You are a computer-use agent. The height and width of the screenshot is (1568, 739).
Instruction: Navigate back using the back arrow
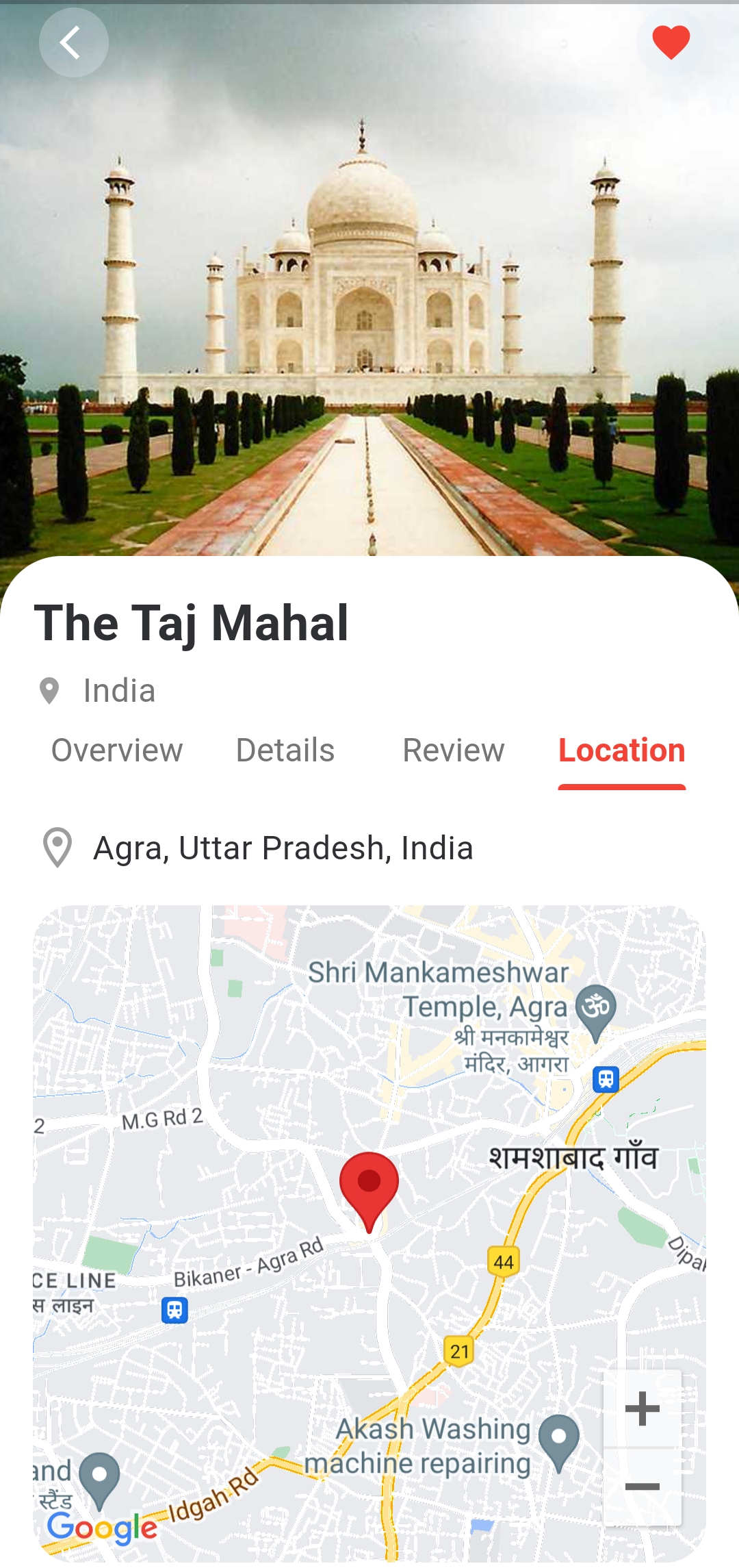click(x=73, y=42)
